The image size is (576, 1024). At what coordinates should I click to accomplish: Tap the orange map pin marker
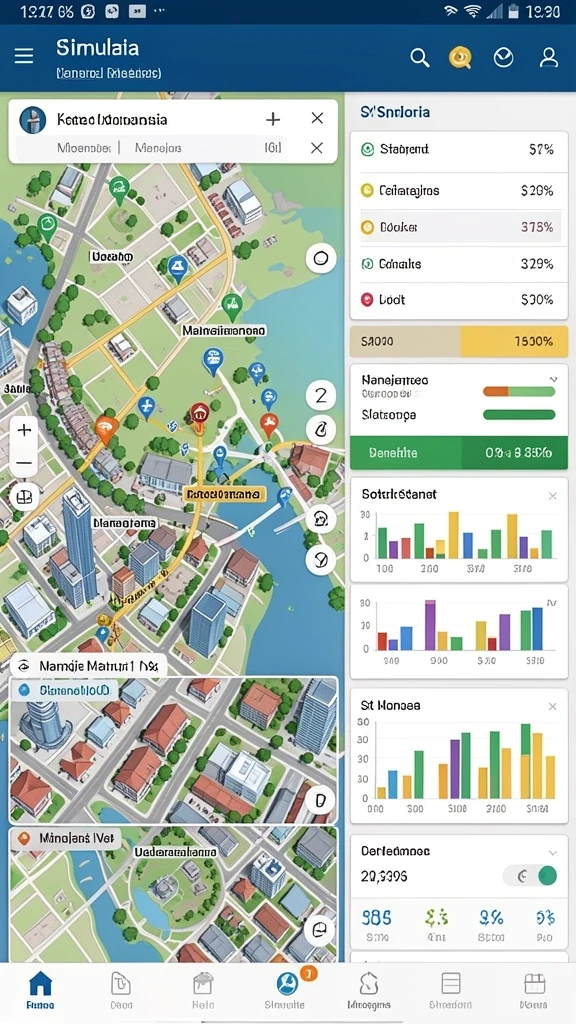click(x=106, y=428)
